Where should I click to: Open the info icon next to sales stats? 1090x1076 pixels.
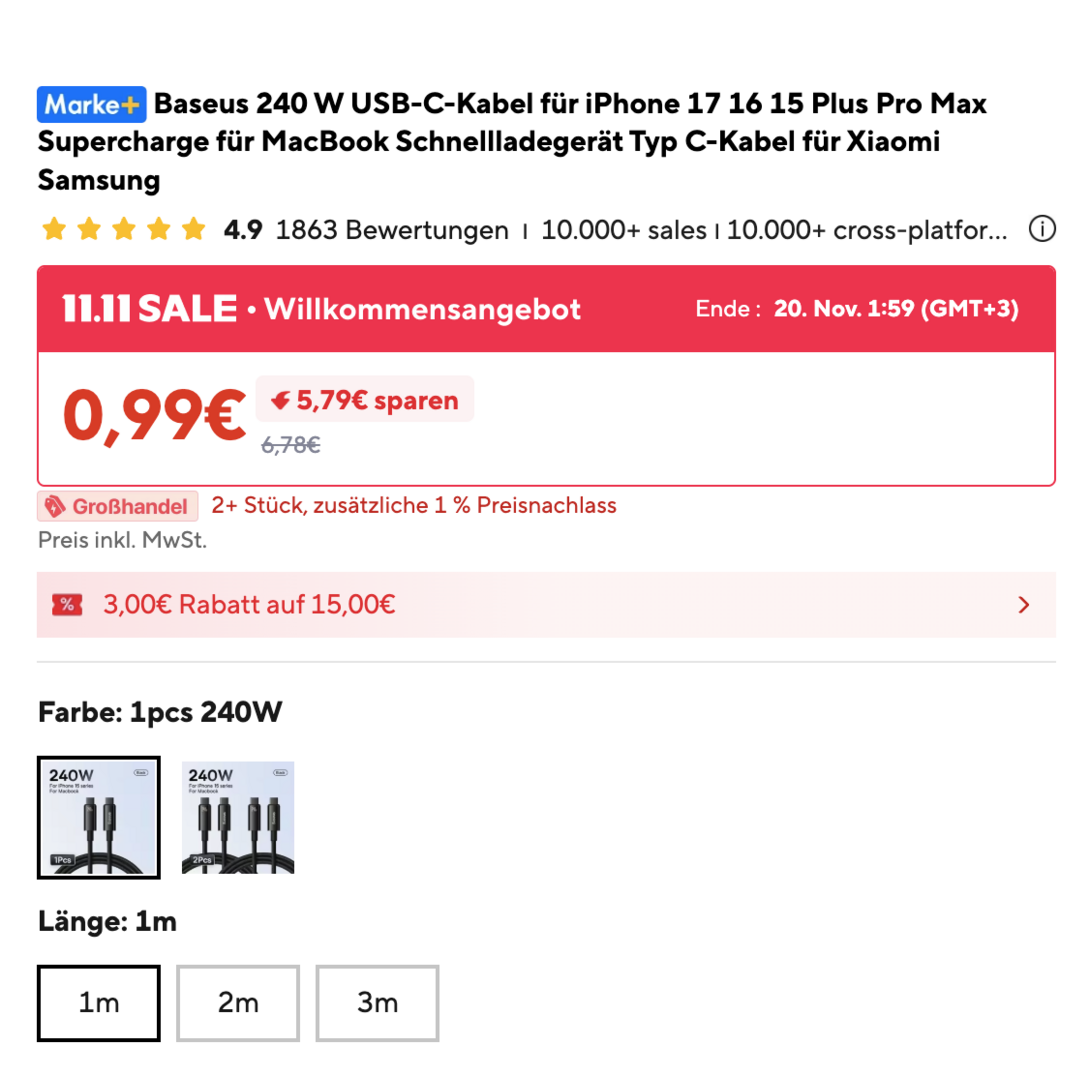point(1042,230)
